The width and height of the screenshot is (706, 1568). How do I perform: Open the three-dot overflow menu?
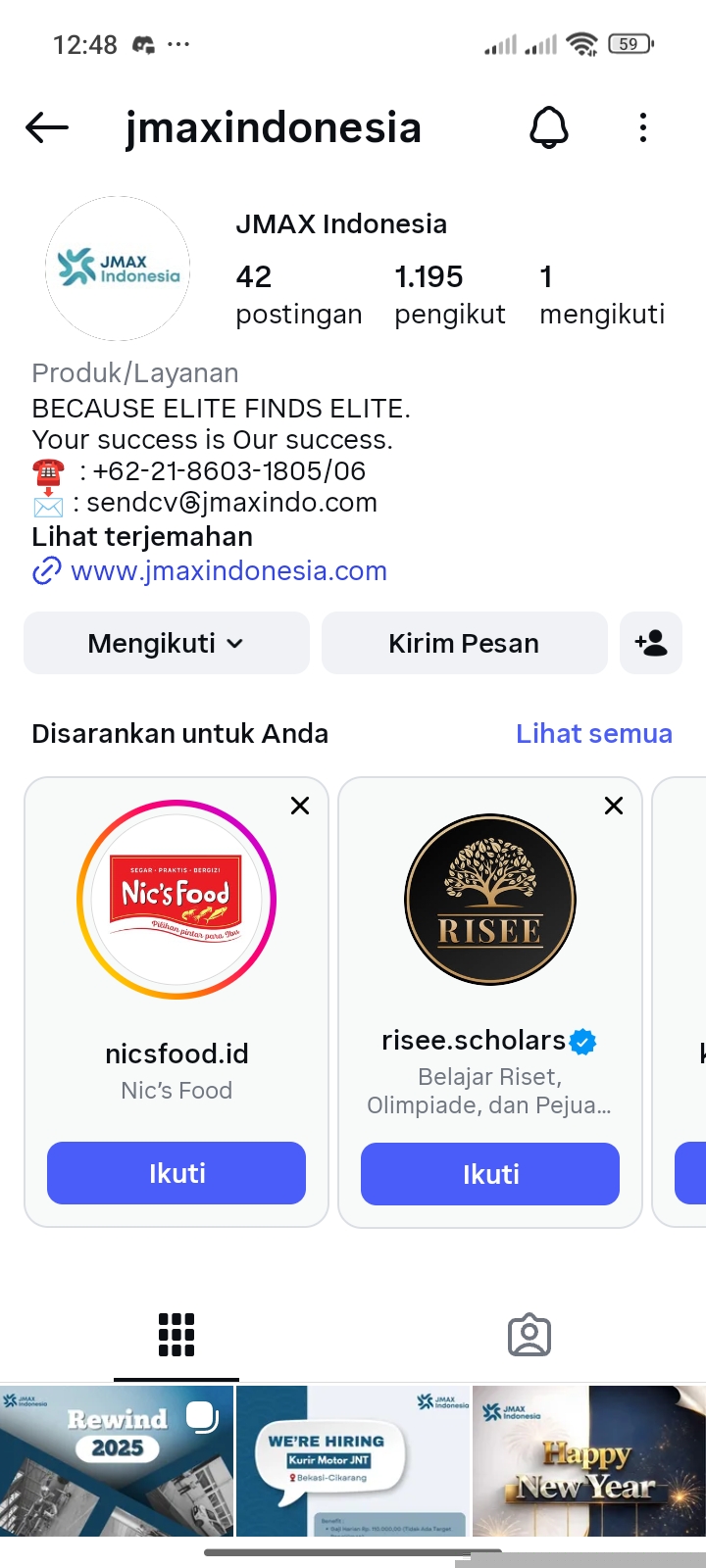[642, 127]
